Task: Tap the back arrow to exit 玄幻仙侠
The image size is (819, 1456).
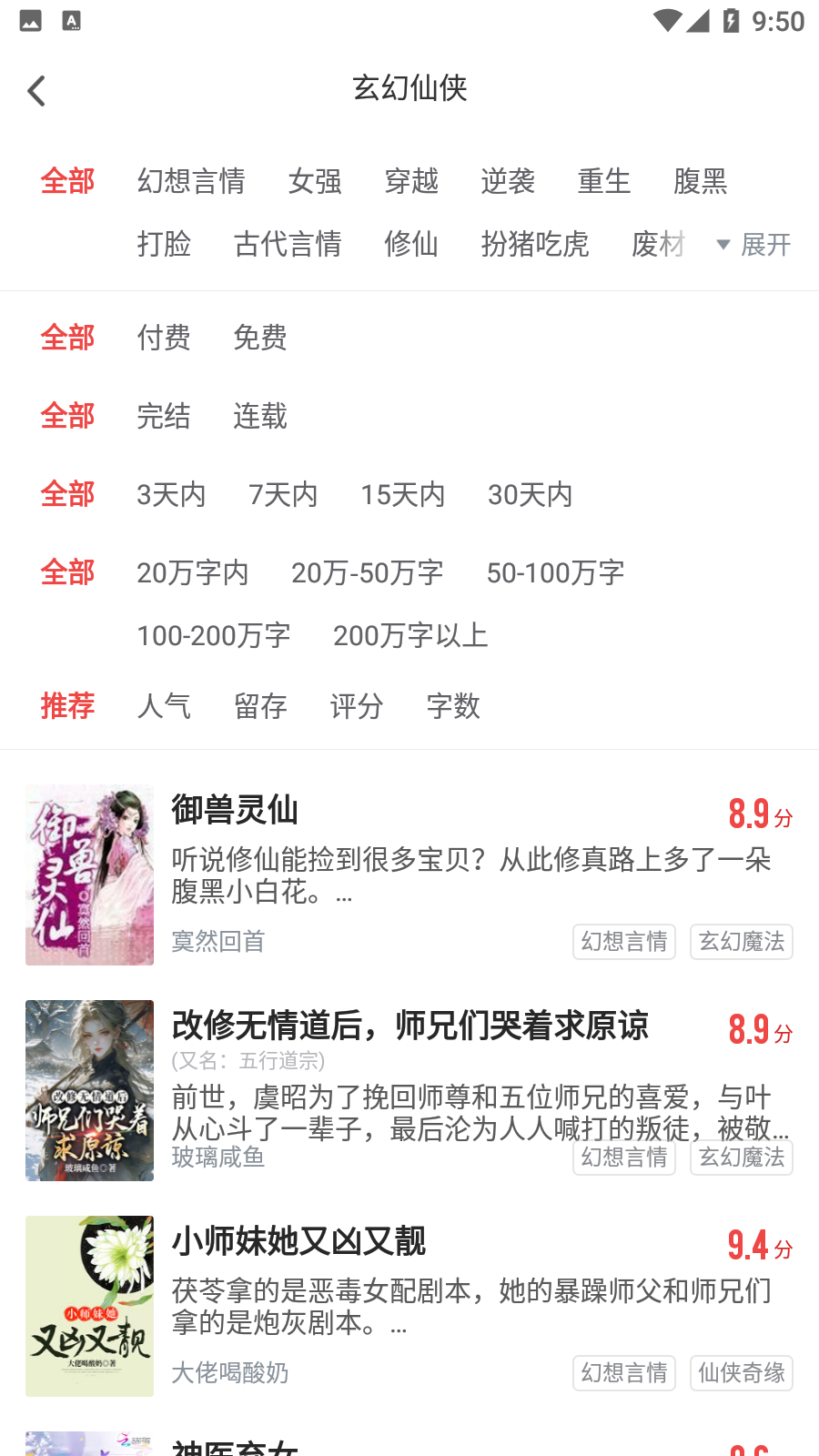Action: (x=36, y=90)
